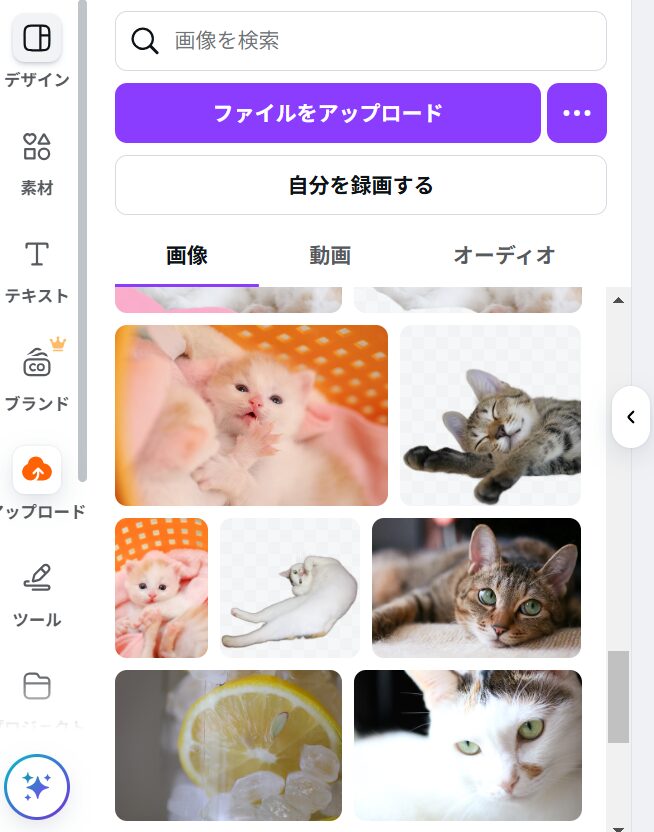Image resolution: width=654 pixels, height=832 pixels.
Task: Select the sleeping tabby cat cutout image
Action: point(490,415)
